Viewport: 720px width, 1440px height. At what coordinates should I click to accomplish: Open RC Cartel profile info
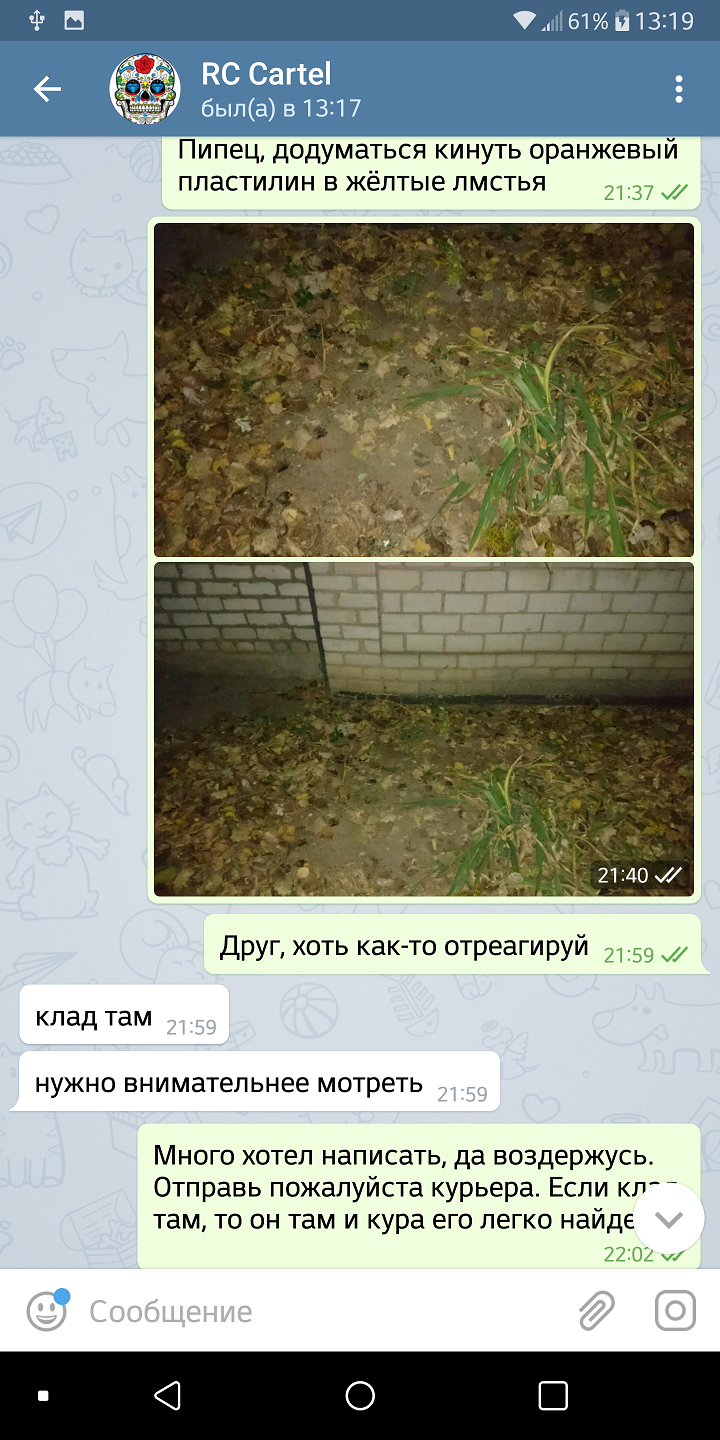(266, 89)
